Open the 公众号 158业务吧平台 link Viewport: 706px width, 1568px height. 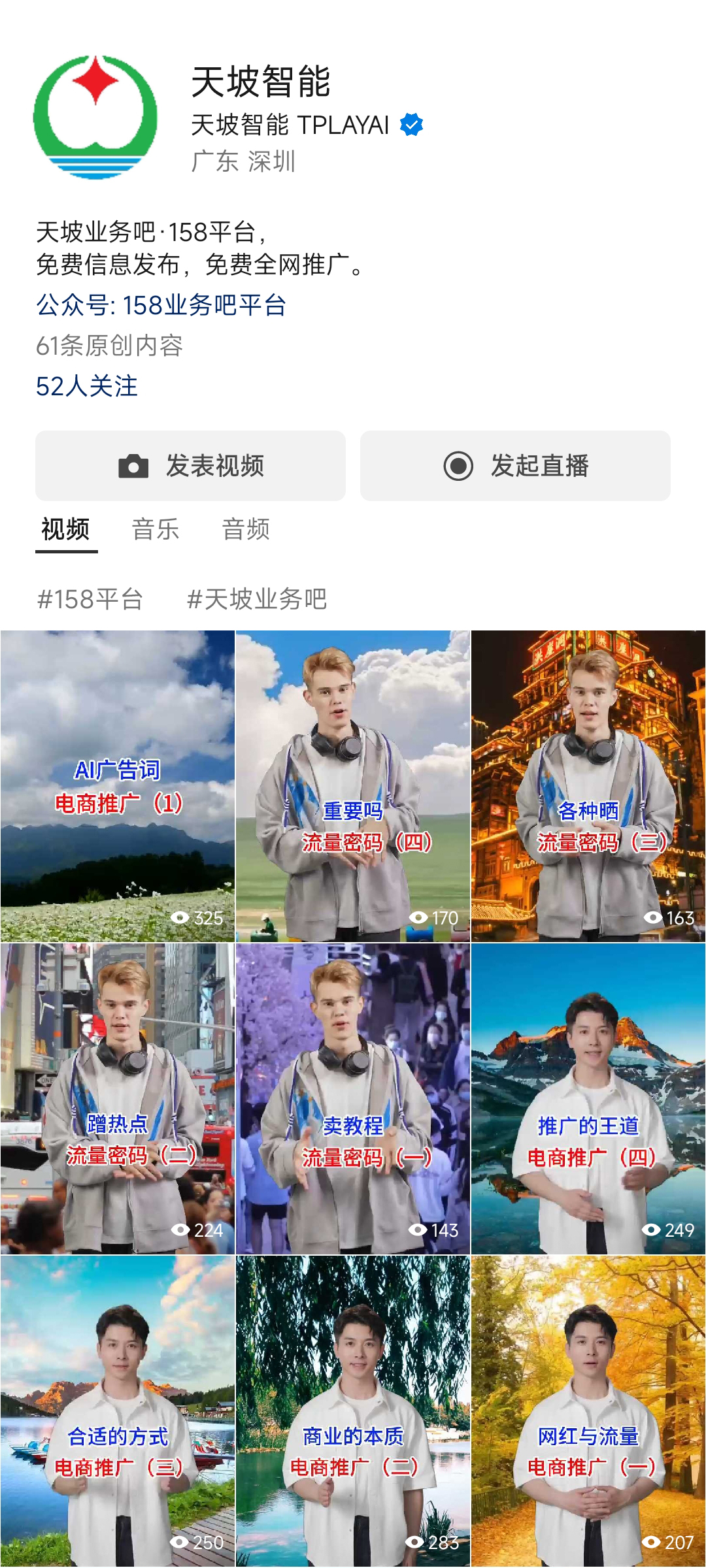(161, 305)
